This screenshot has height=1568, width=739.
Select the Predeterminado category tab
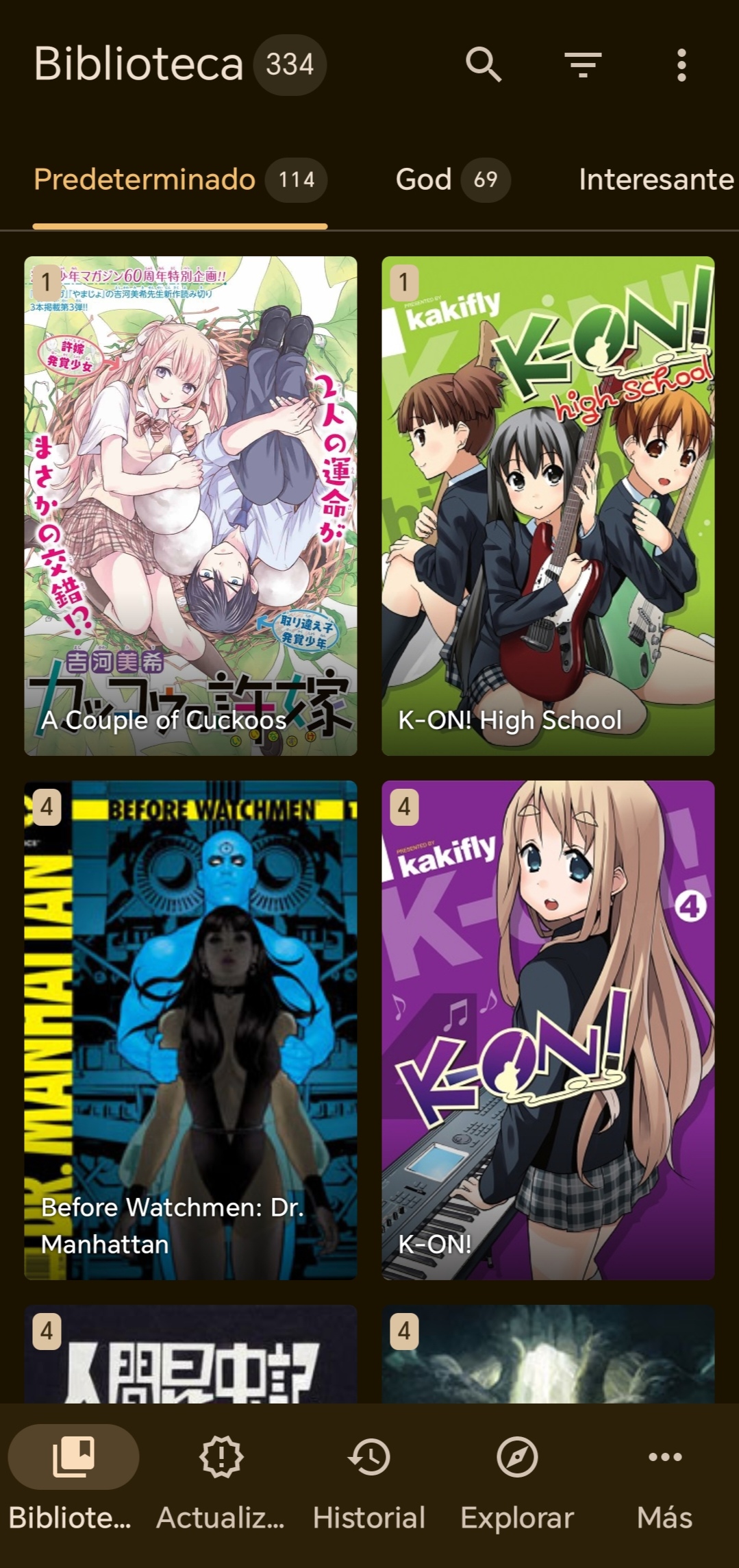(x=180, y=180)
